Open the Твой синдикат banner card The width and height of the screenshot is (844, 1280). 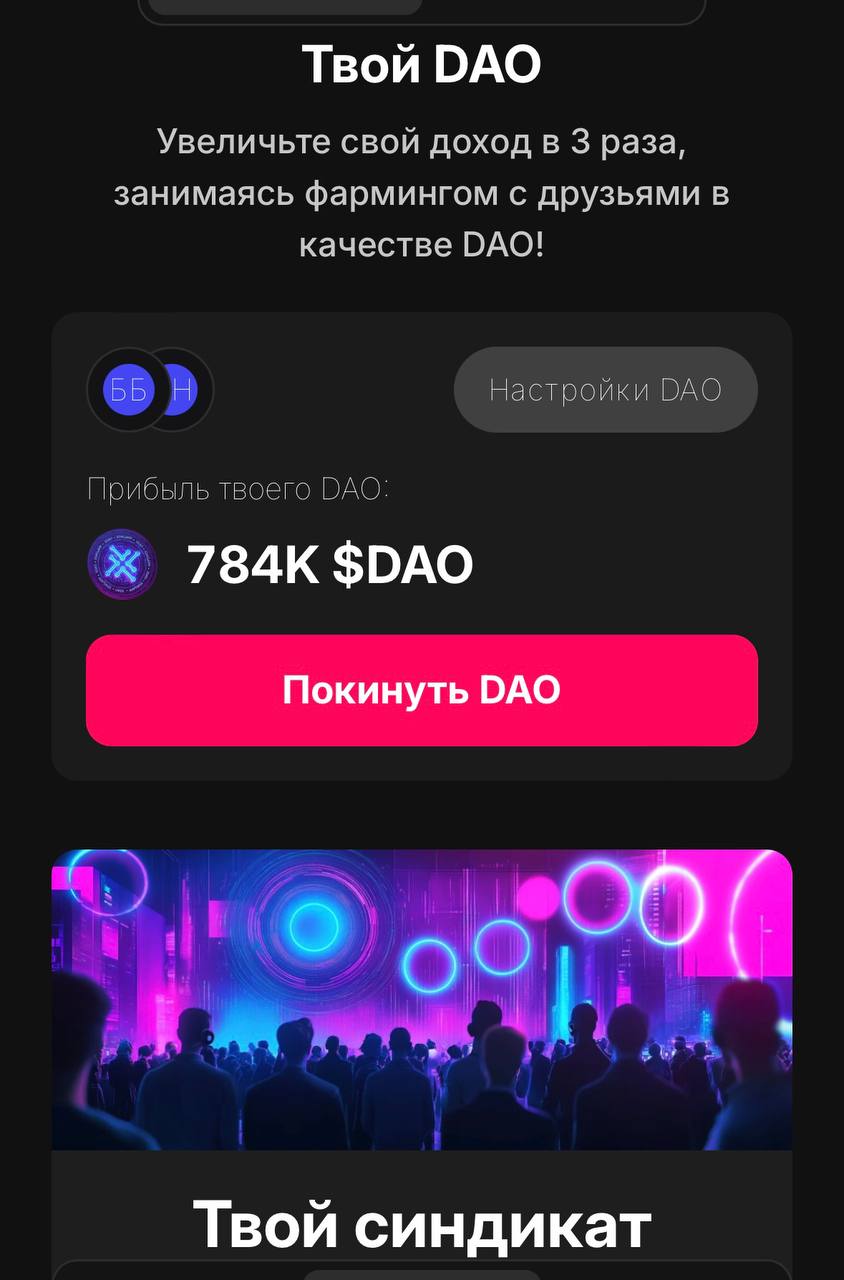(421, 1000)
